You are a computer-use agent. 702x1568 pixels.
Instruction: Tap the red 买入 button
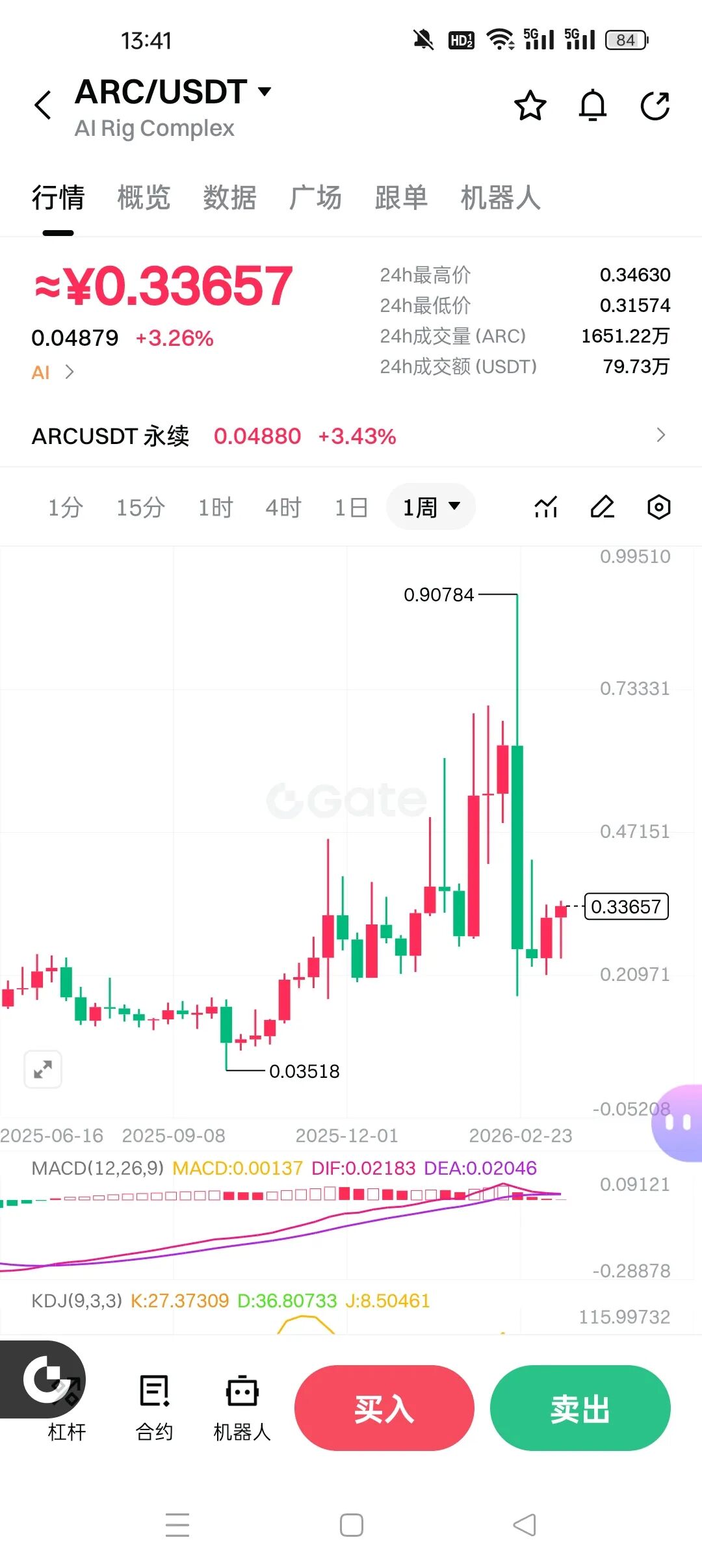pyautogui.click(x=384, y=1409)
